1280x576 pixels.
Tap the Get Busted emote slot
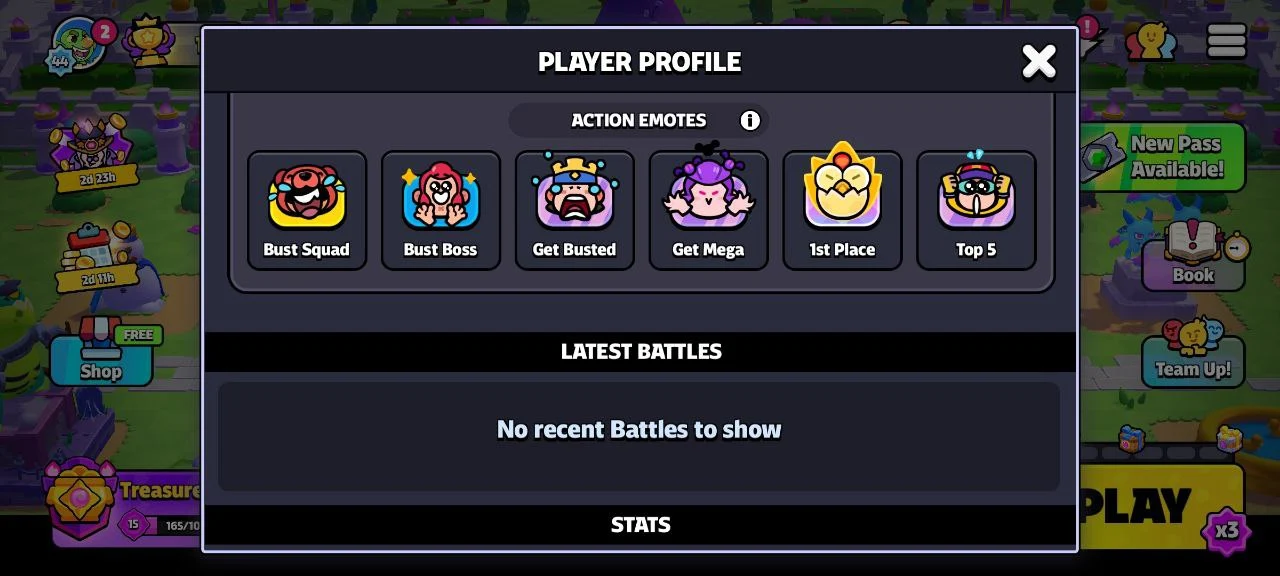pyautogui.click(x=575, y=210)
